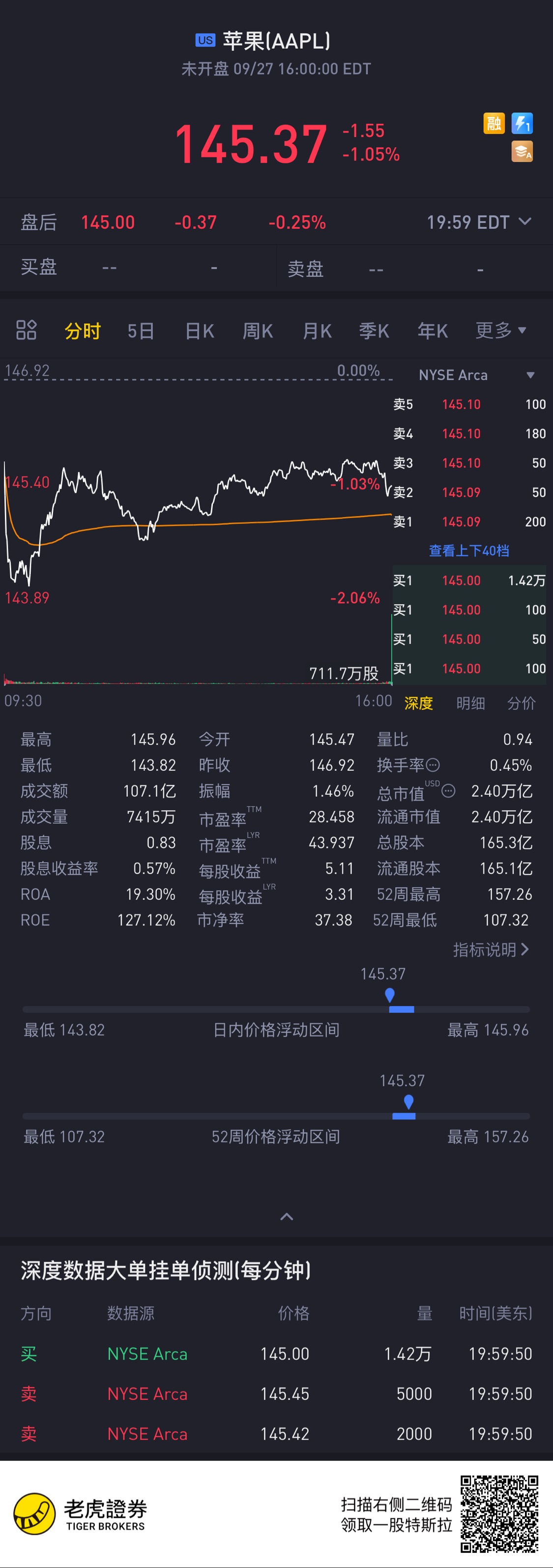Switch to the 分价 tab
This screenshot has width=553, height=1568.
[x=522, y=703]
